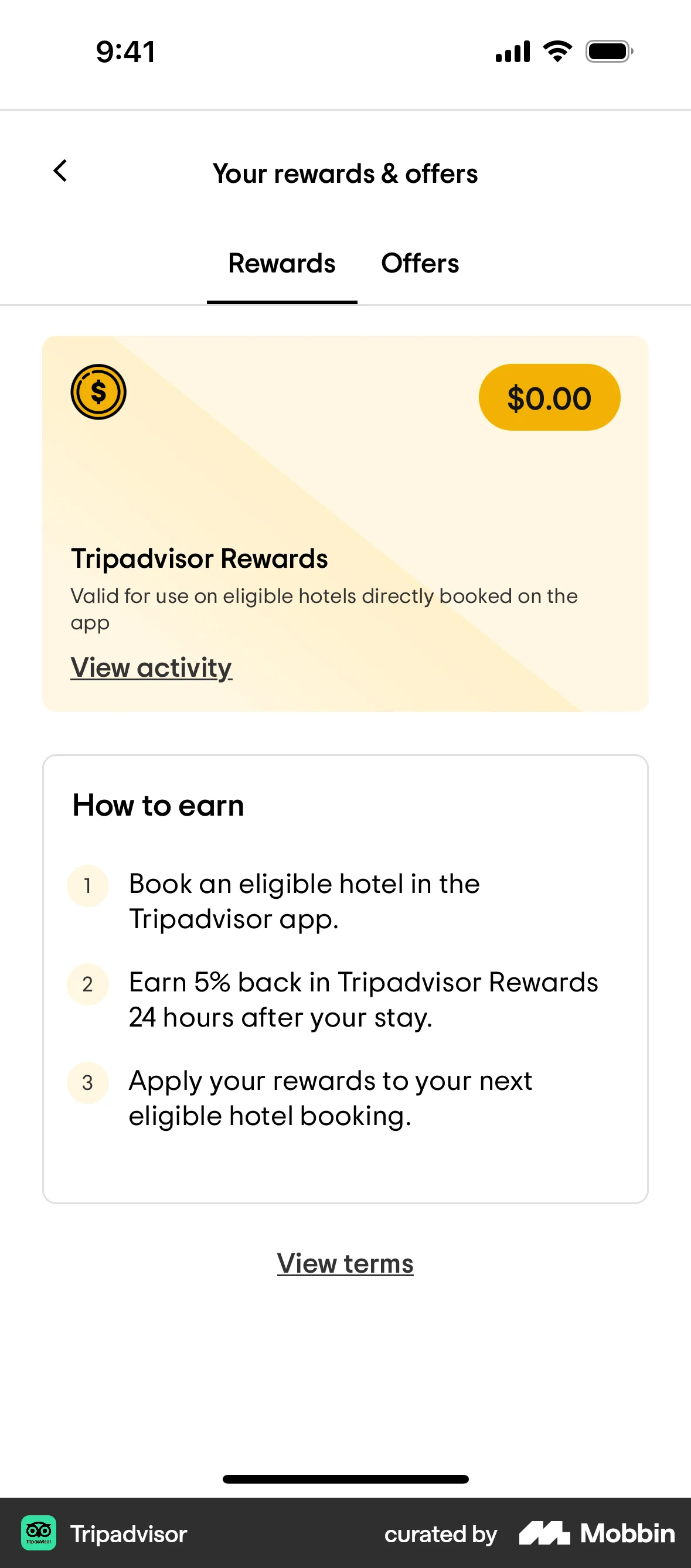
Task: Tap the battery indicator
Action: (608, 52)
